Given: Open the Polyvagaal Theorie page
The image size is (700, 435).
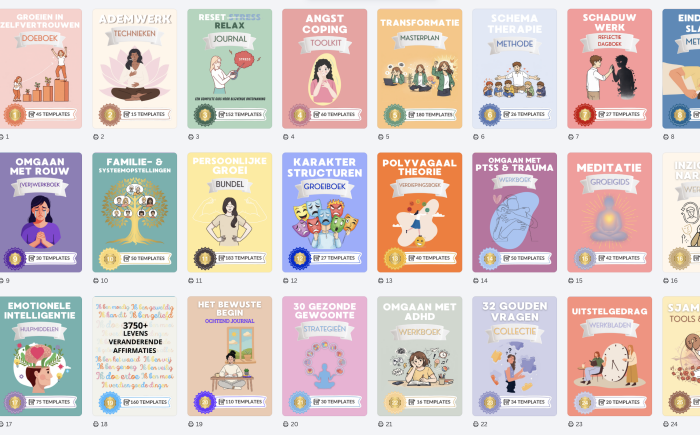Looking at the screenshot, I should (x=419, y=212).
